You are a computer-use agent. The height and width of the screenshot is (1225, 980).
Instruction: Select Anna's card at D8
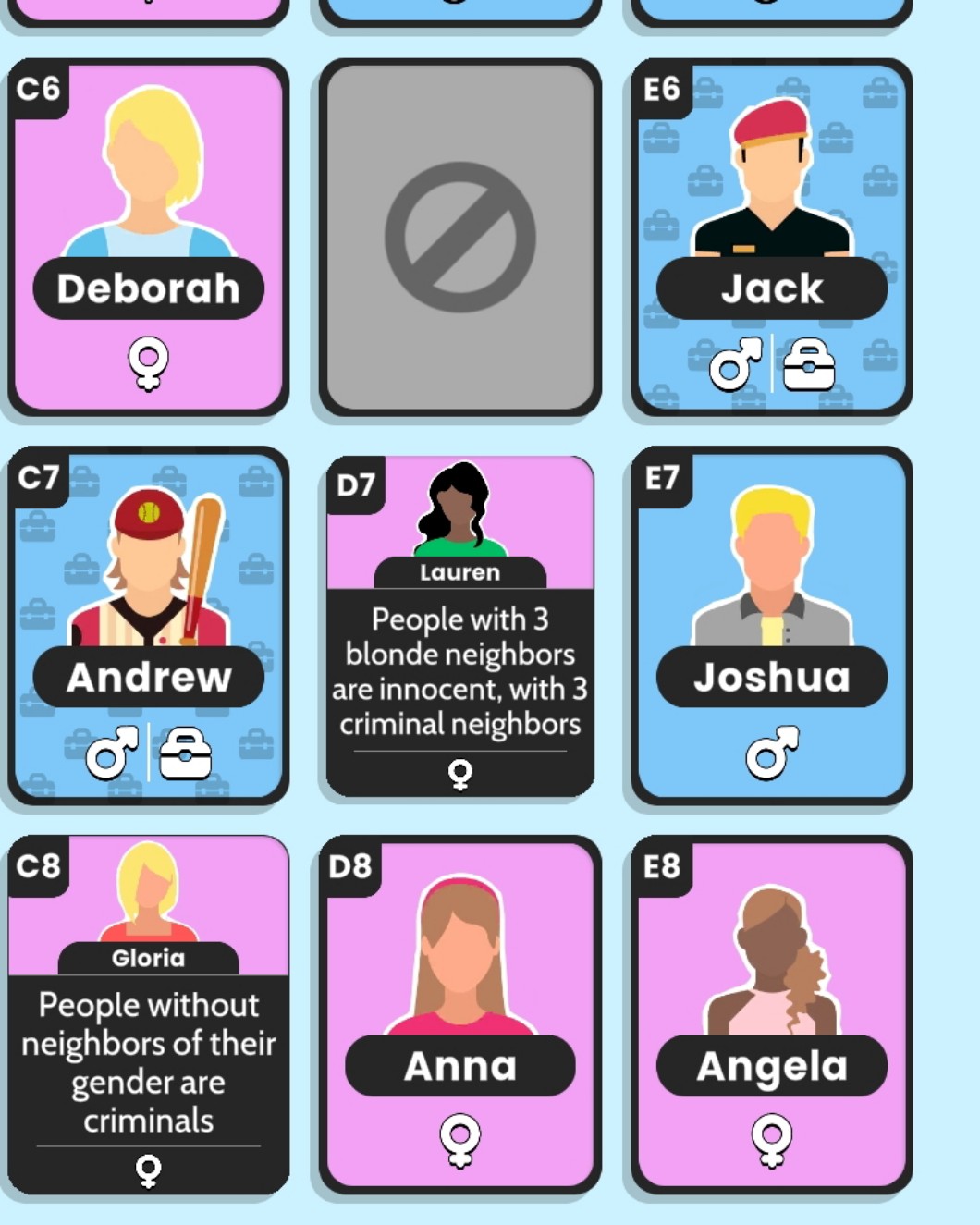click(459, 1012)
